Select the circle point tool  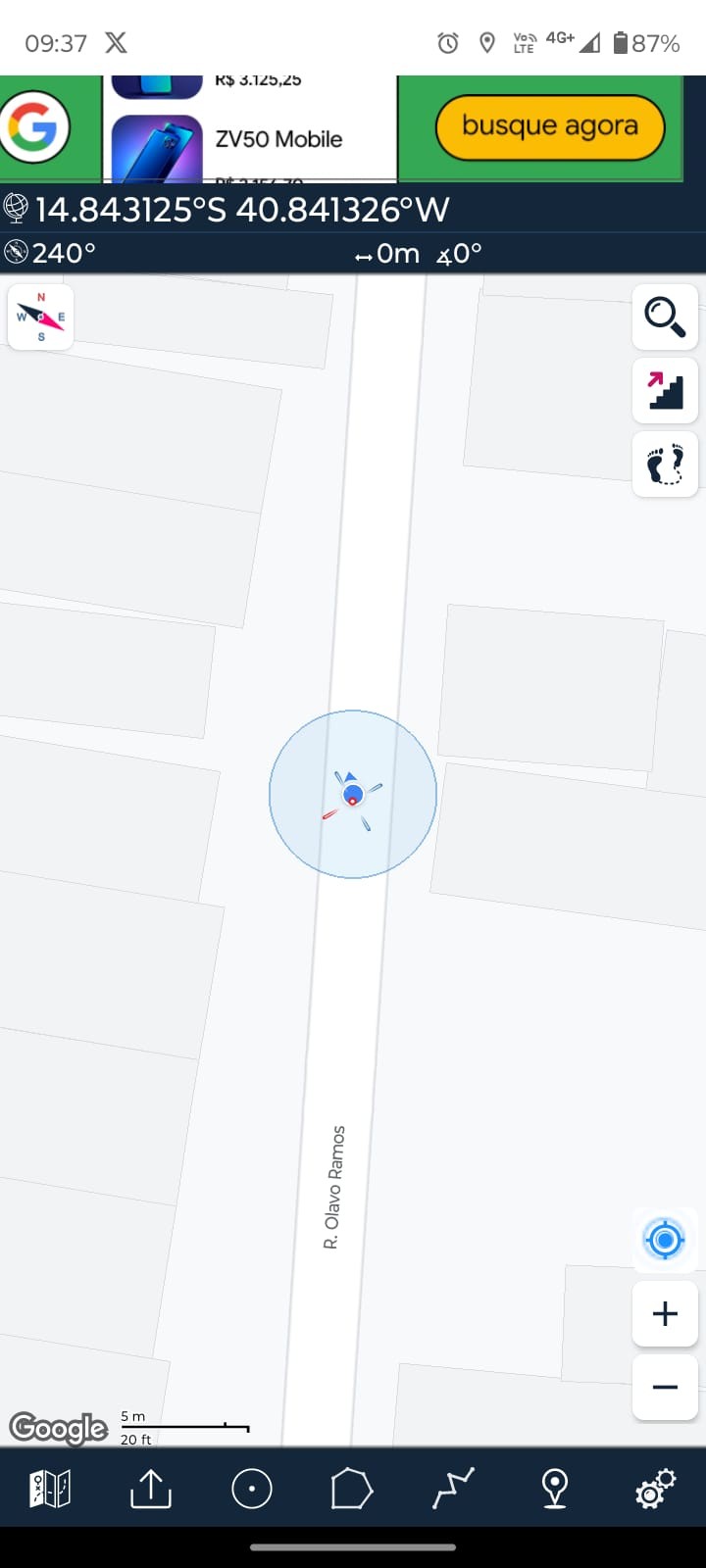pyautogui.click(x=252, y=1489)
